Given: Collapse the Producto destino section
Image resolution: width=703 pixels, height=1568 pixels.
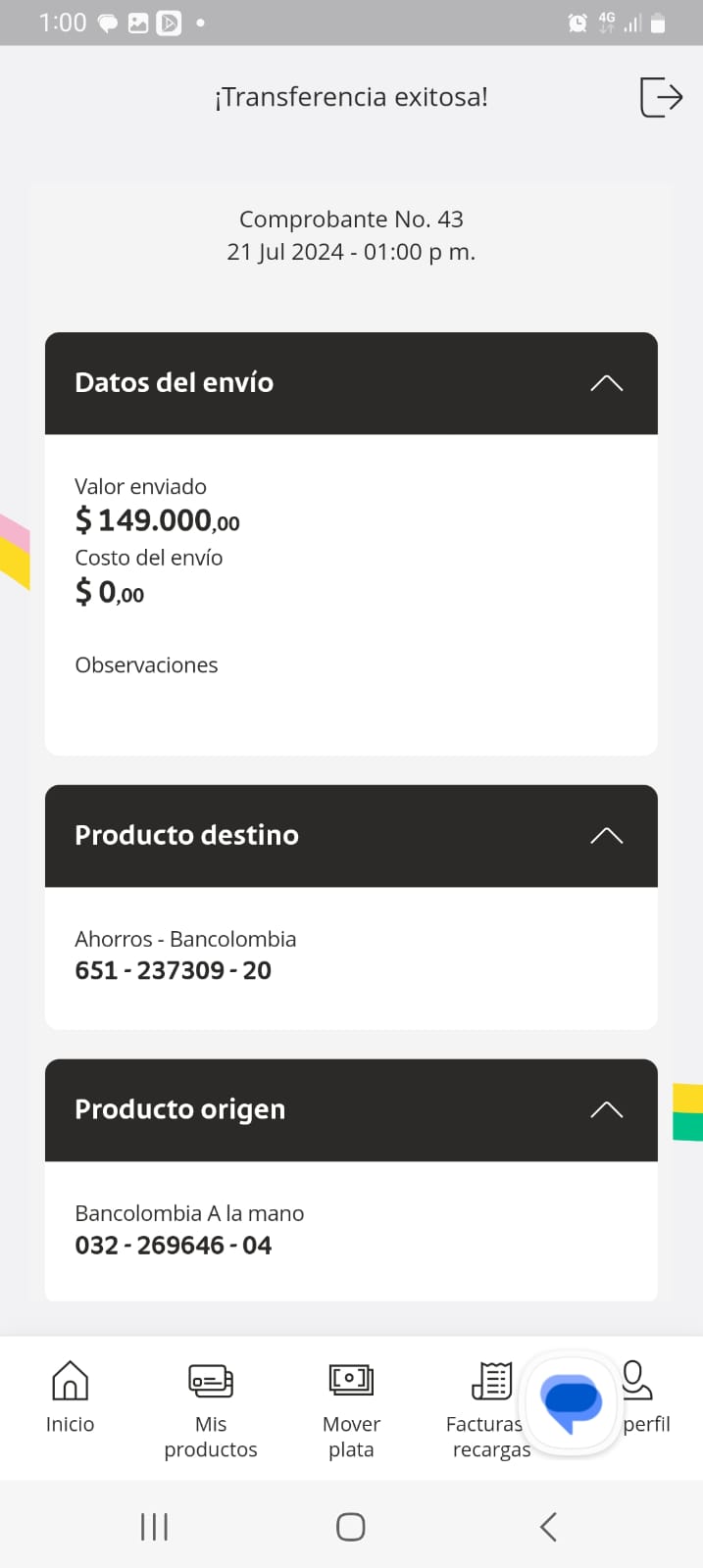Looking at the screenshot, I should point(606,836).
